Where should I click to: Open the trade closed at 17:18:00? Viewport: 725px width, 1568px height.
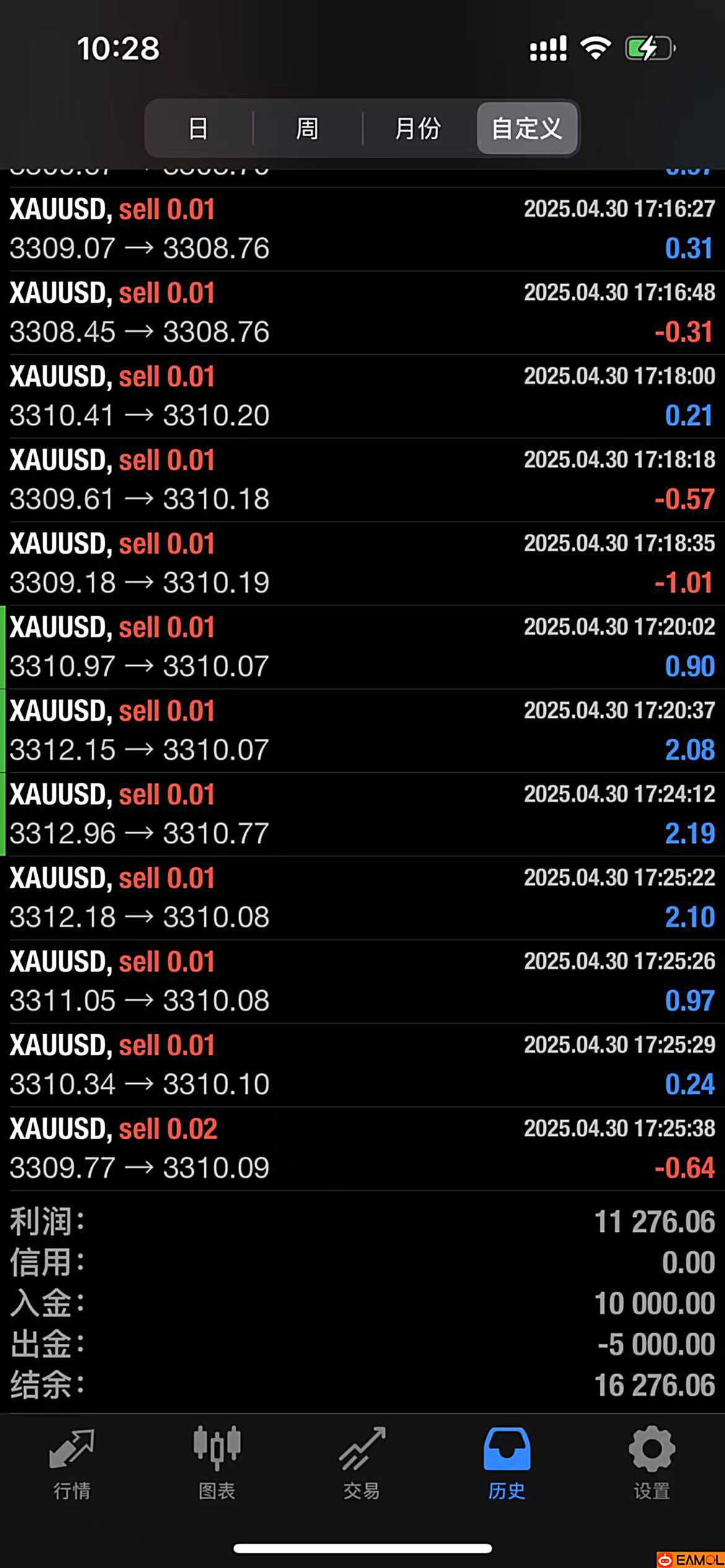click(x=362, y=396)
